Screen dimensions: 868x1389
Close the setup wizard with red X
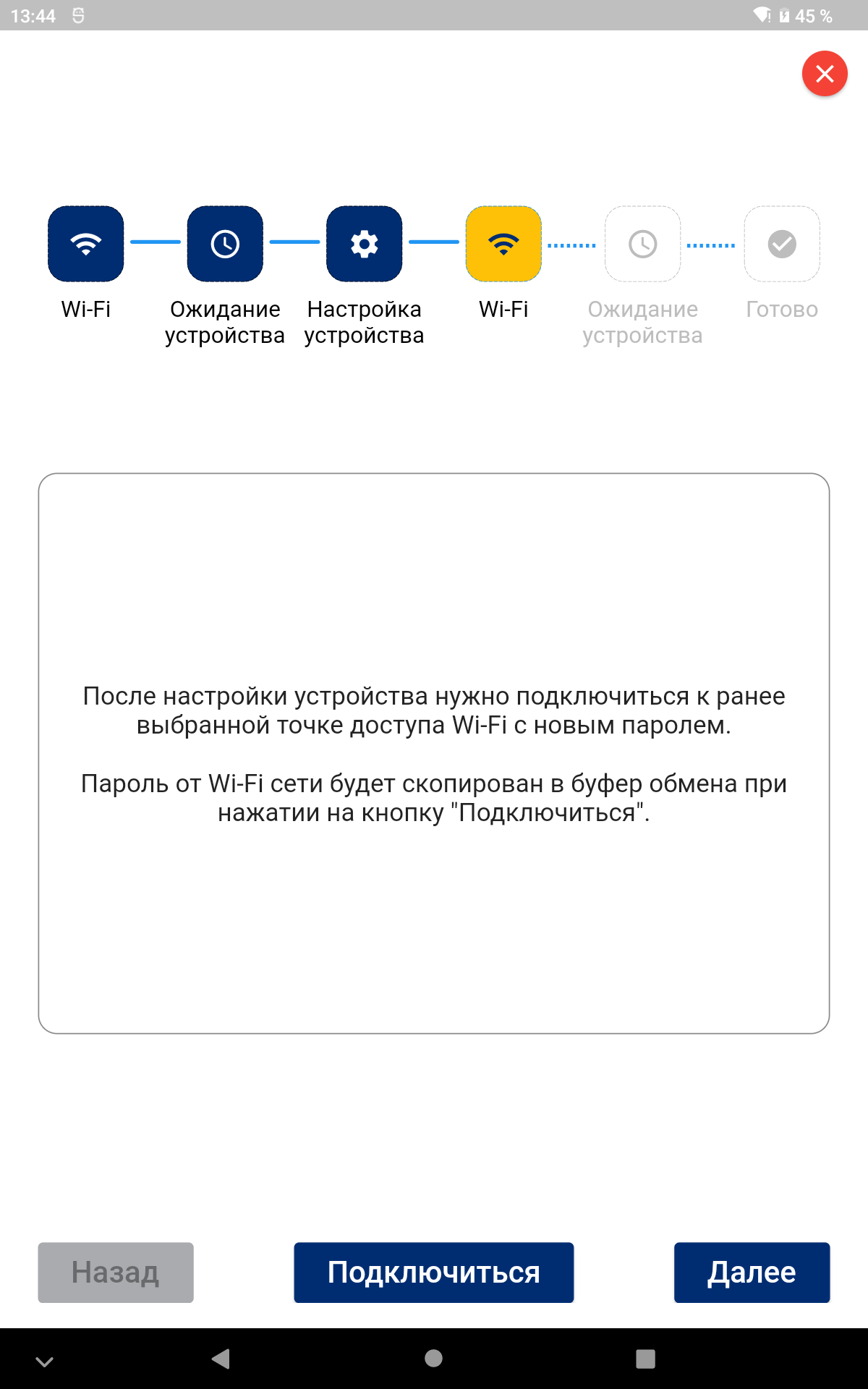pyautogui.click(x=825, y=74)
